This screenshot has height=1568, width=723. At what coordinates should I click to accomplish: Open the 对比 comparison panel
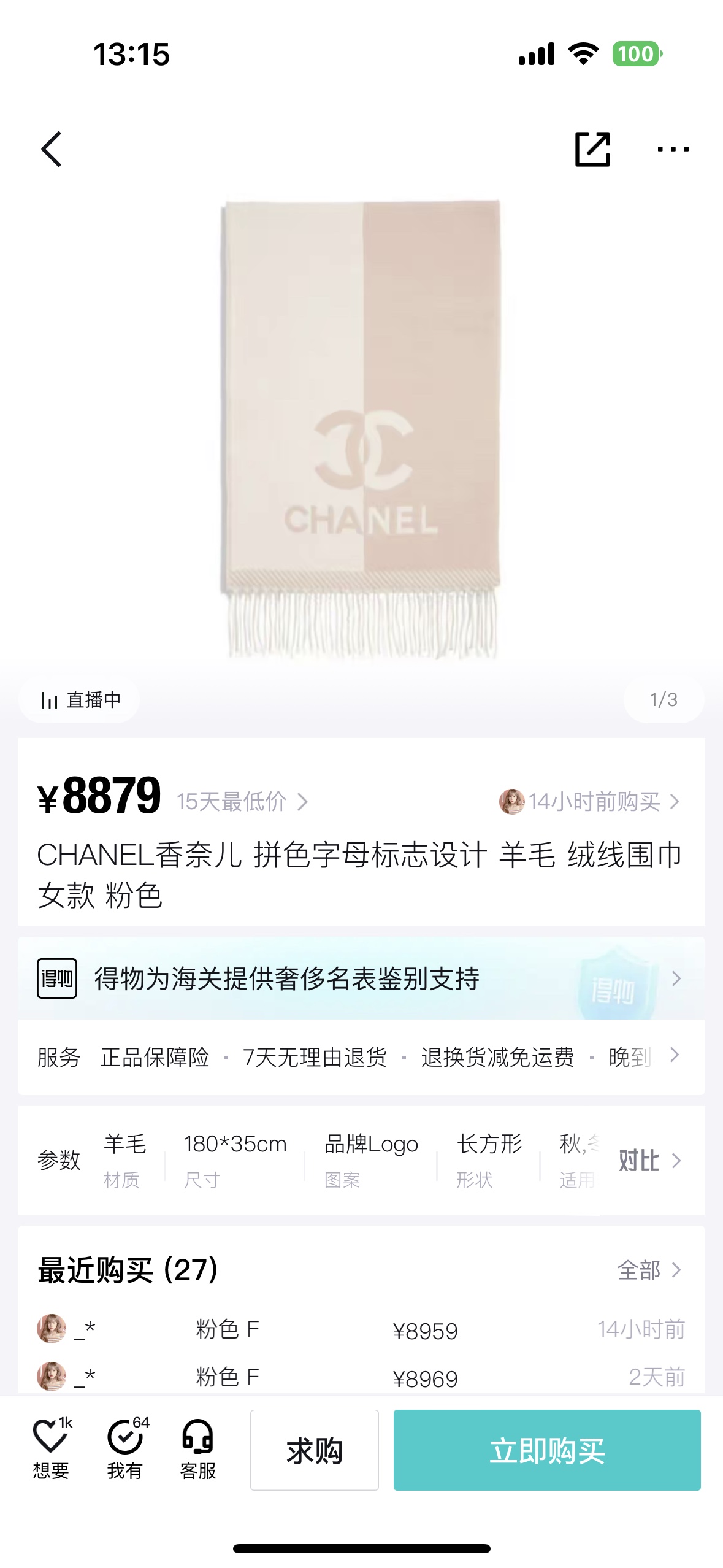click(640, 1161)
